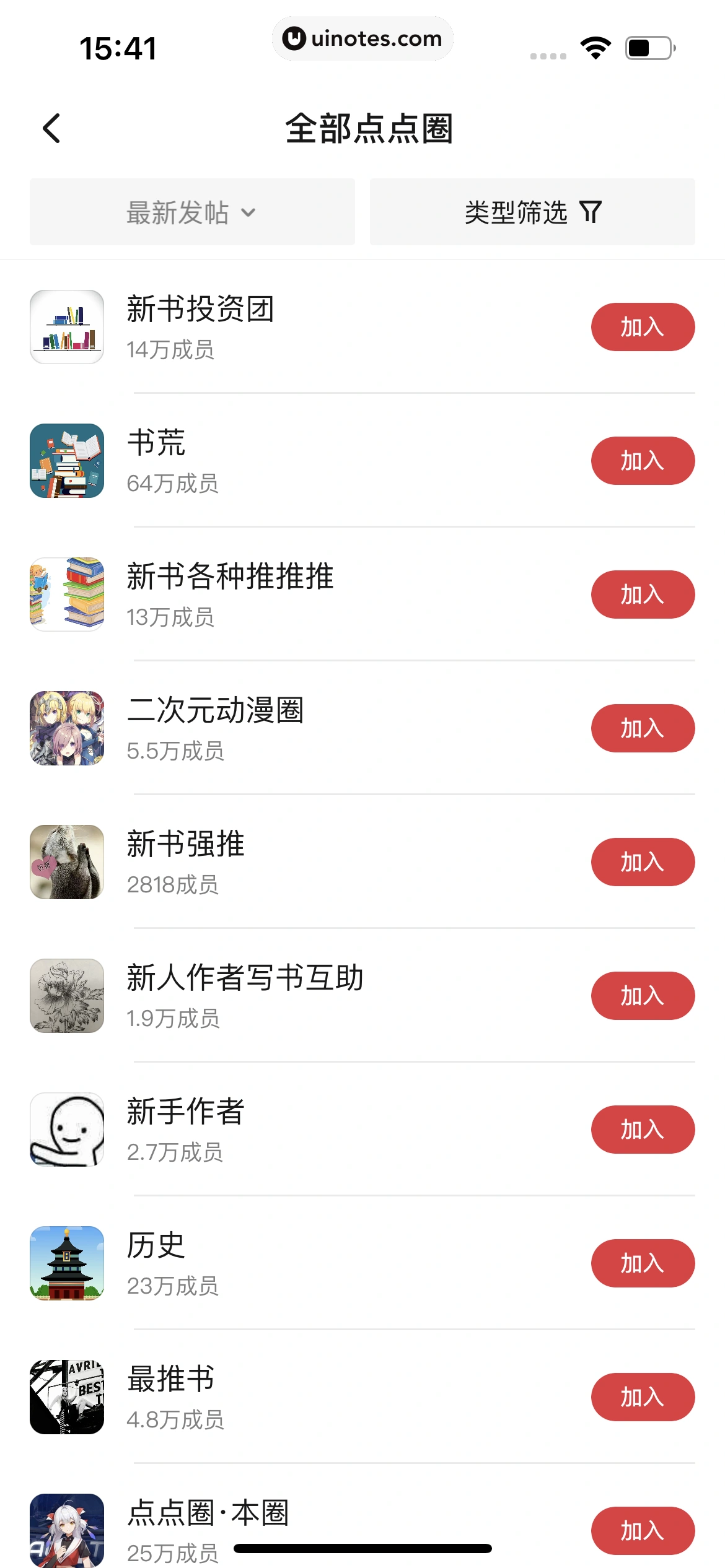Tap the filter funnel icon

tap(592, 212)
